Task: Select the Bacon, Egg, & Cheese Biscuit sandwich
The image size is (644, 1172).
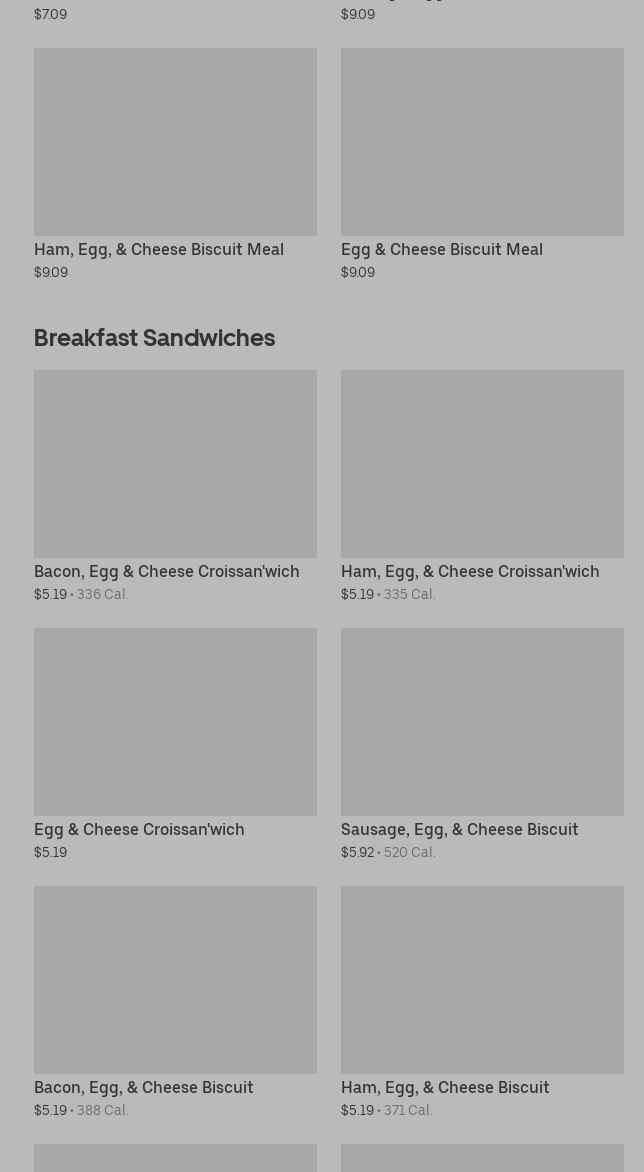Action: (175, 1002)
